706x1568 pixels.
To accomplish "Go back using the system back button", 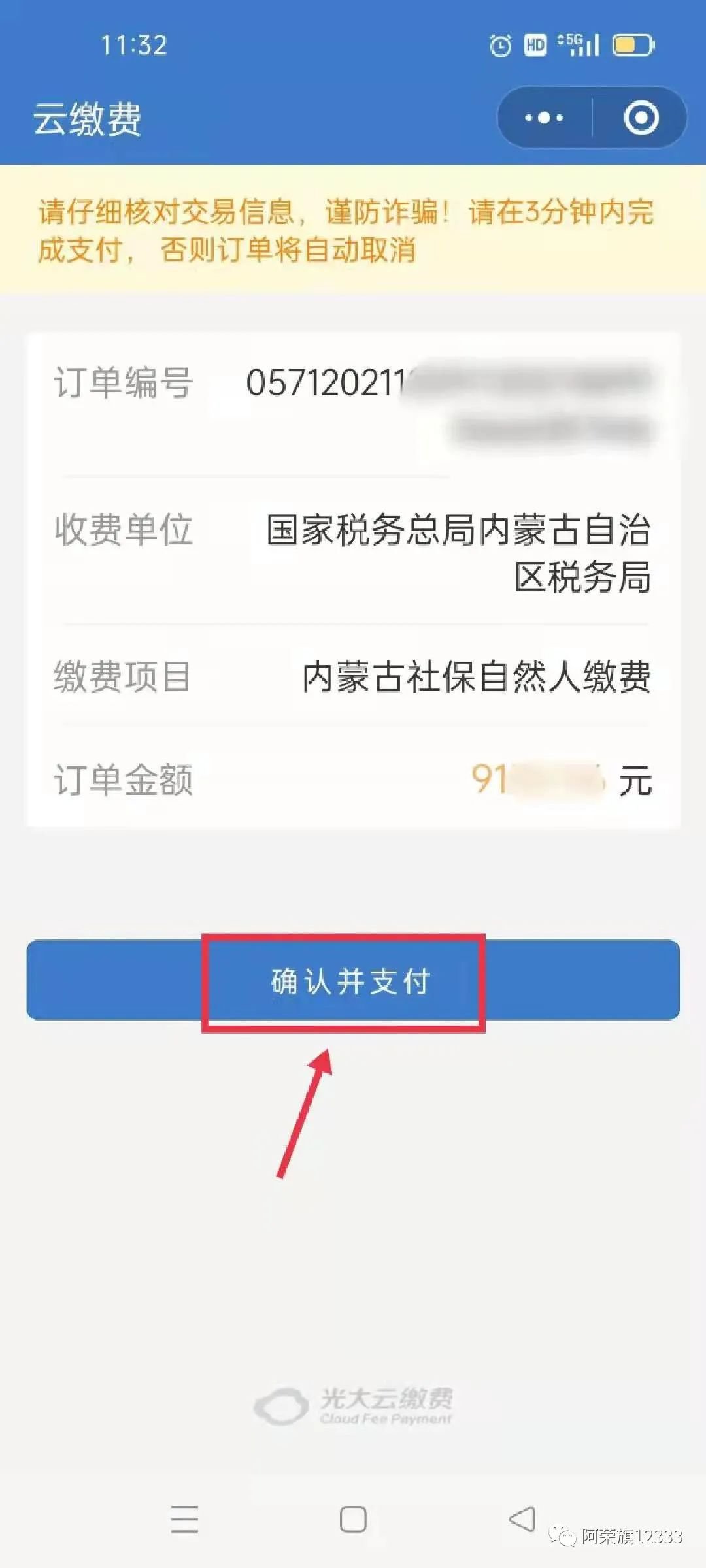I will pyautogui.click(x=522, y=1518).
